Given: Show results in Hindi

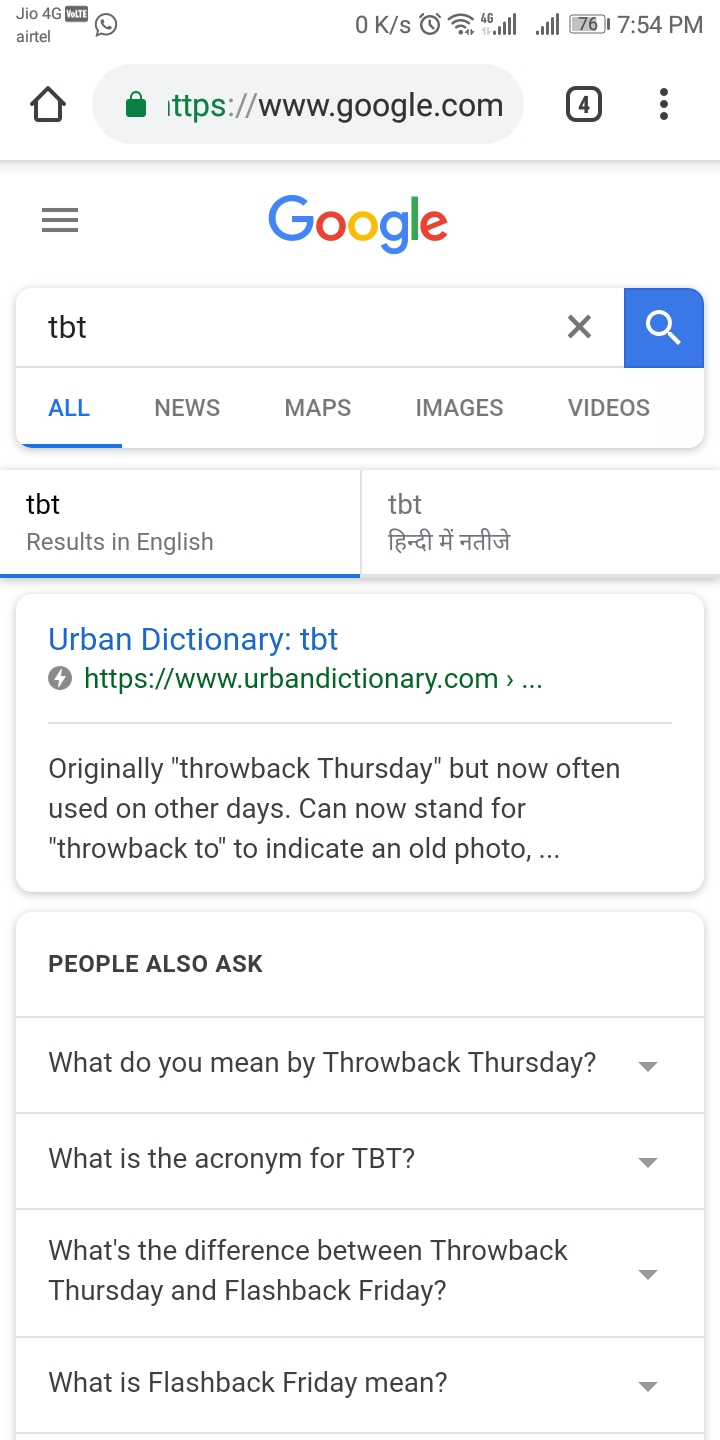Looking at the screenshot, I should [540, 523].
